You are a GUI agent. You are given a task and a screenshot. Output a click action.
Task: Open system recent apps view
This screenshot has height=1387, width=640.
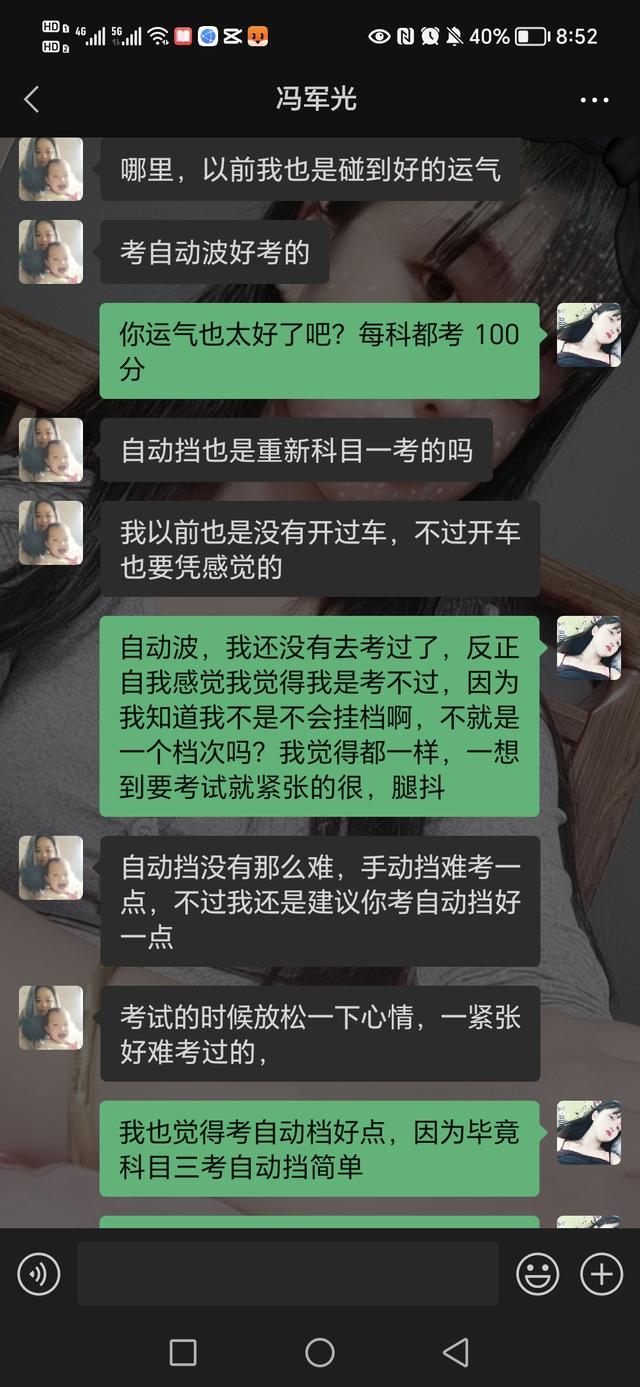(x=183, y=1353)
